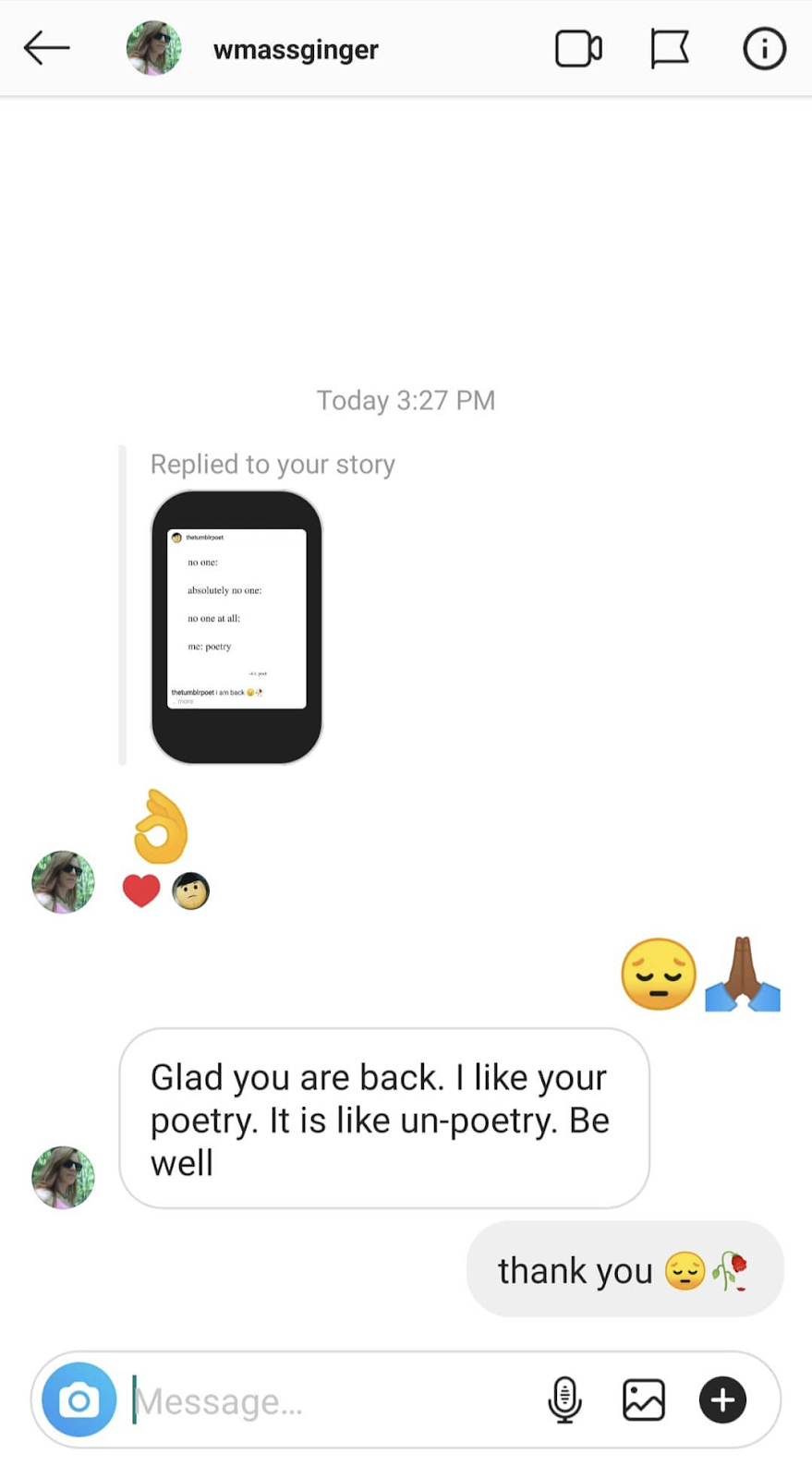Focus the Message text field

point(333,1401)
